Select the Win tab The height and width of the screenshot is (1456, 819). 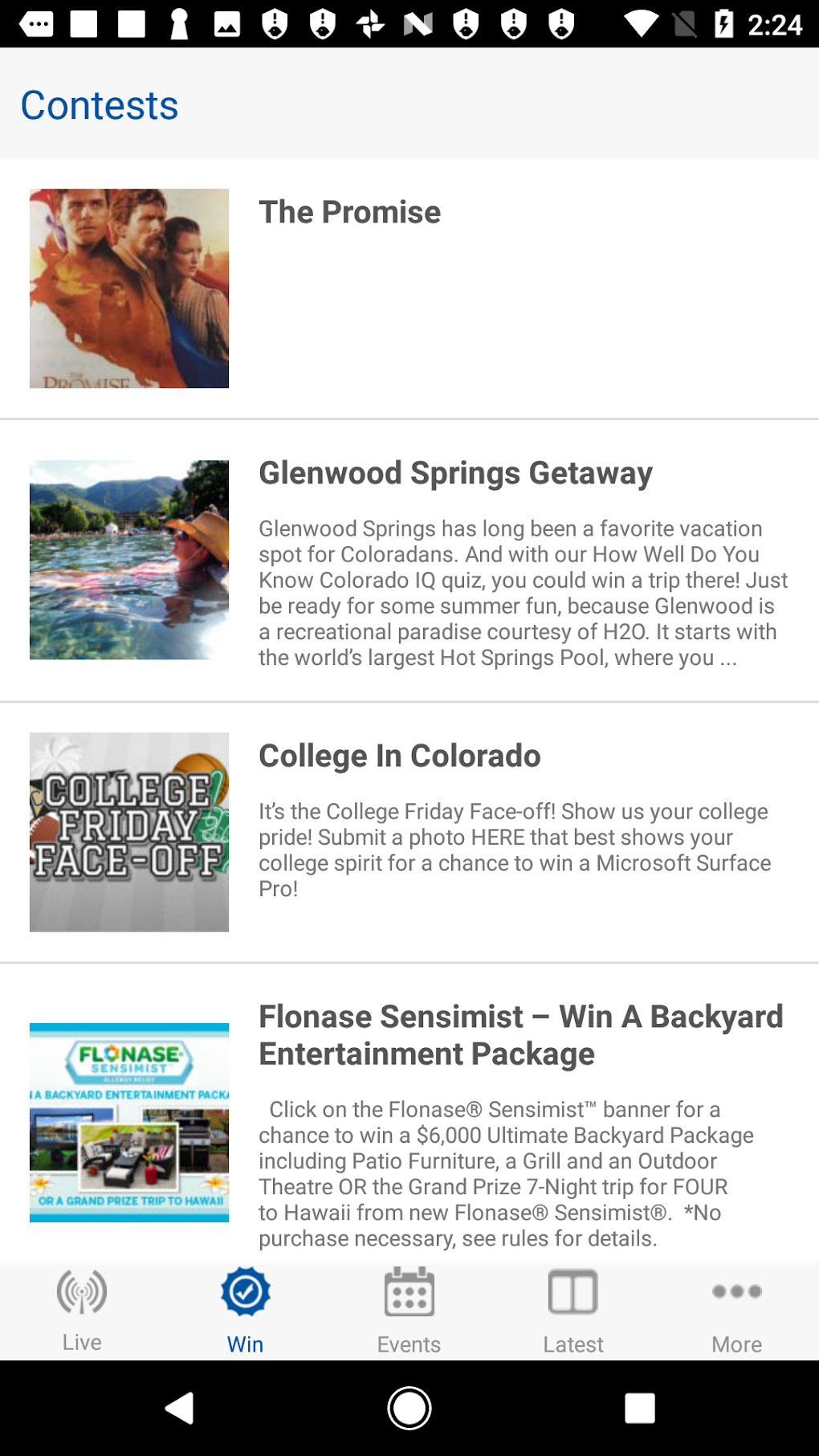click(245, 1310)
